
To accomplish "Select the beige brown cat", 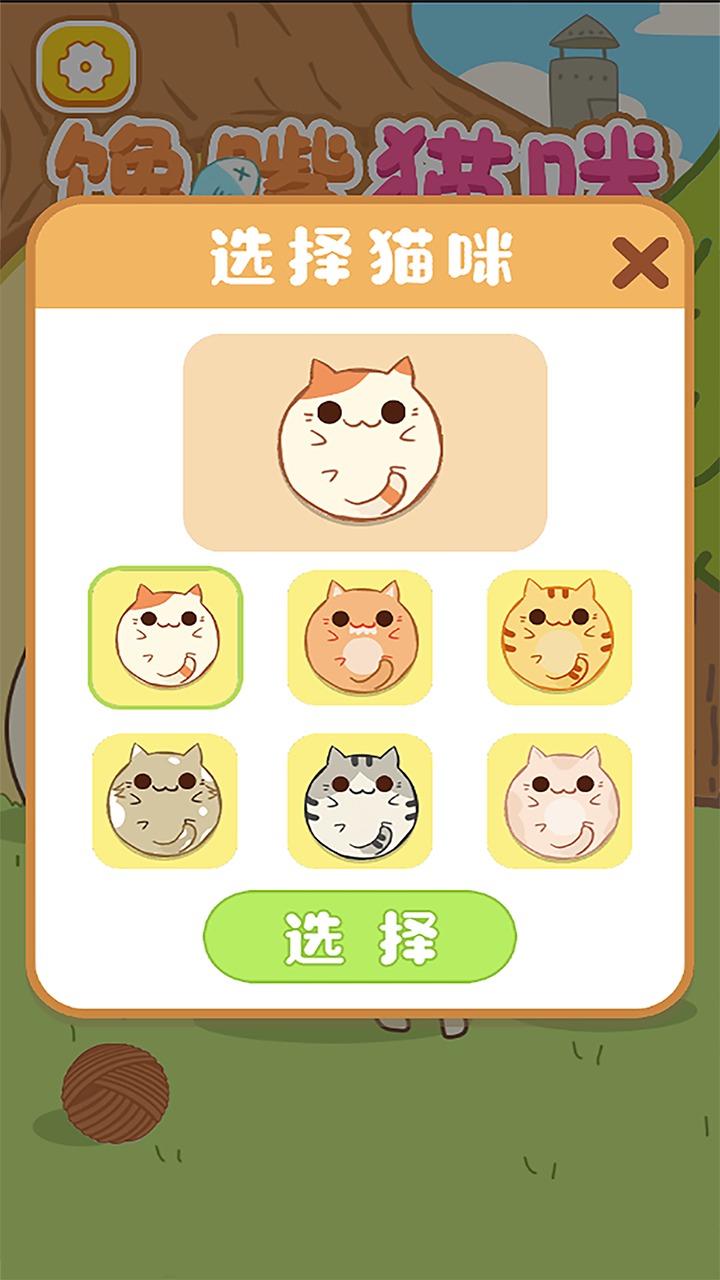I will pyautogui.click(x=166, y=801).
